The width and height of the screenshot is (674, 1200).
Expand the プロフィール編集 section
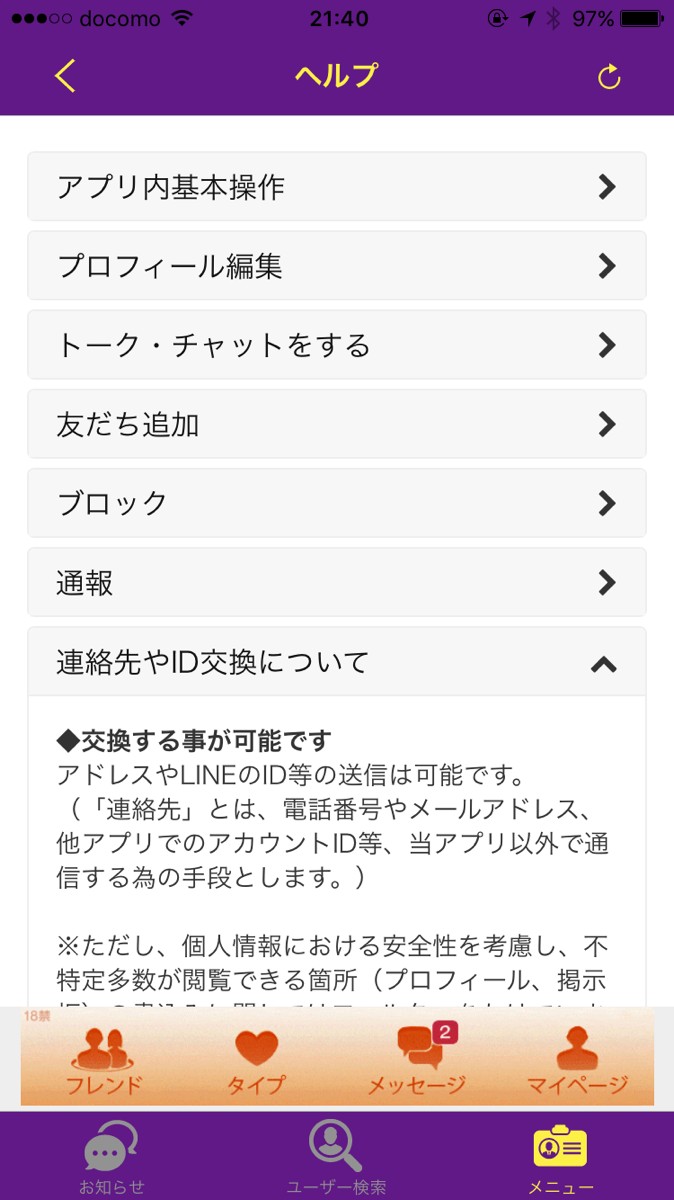coord(336,266)
